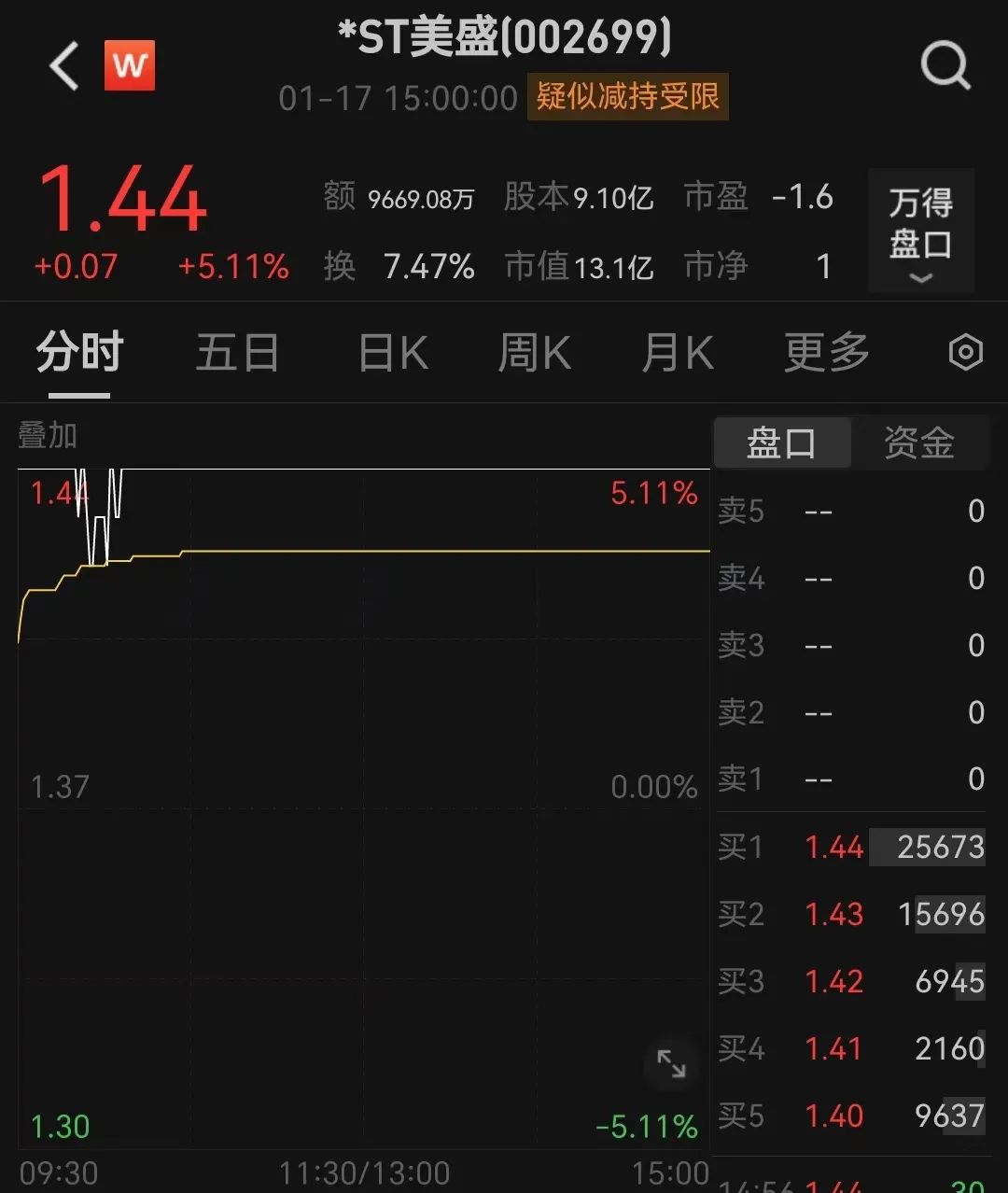The width and height of the screenshot is (1008, 1193).
Task: Tap 叠加 to overlay another stock
Action: click(48, 435)
